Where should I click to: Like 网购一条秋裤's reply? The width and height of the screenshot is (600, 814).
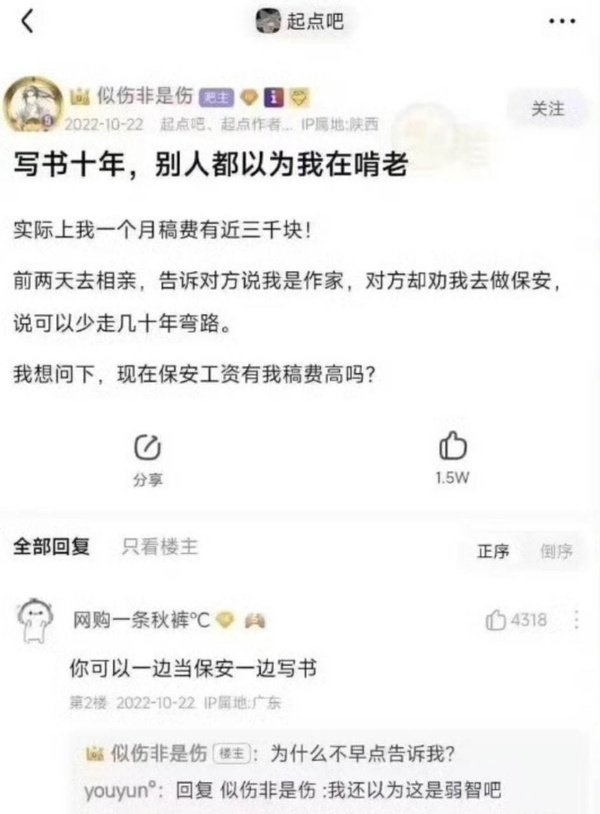pos(516,620)
